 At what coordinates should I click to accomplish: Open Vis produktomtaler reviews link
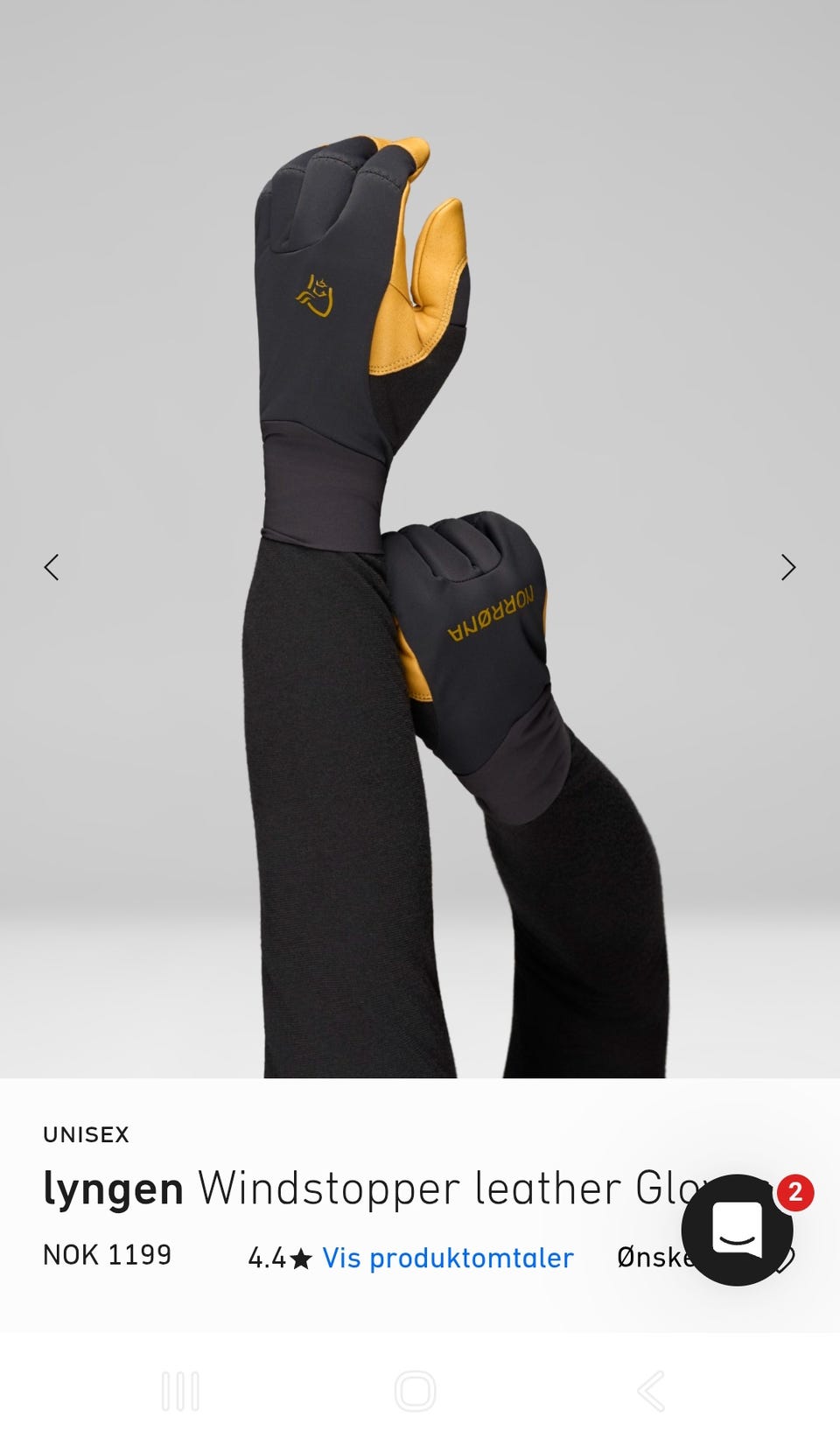point(448,1258)
